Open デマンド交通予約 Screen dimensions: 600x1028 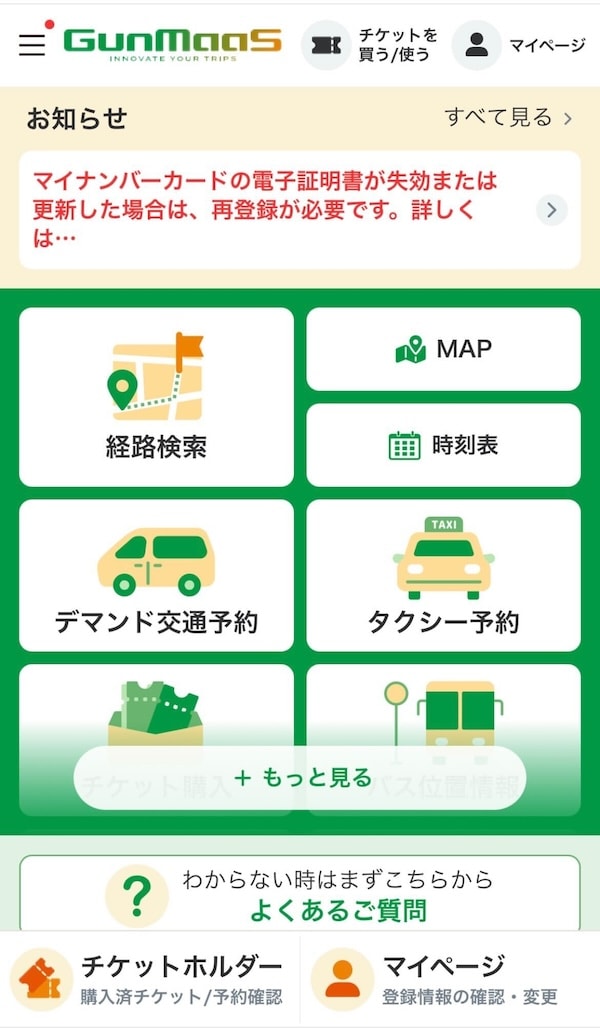tap(156, 576)
